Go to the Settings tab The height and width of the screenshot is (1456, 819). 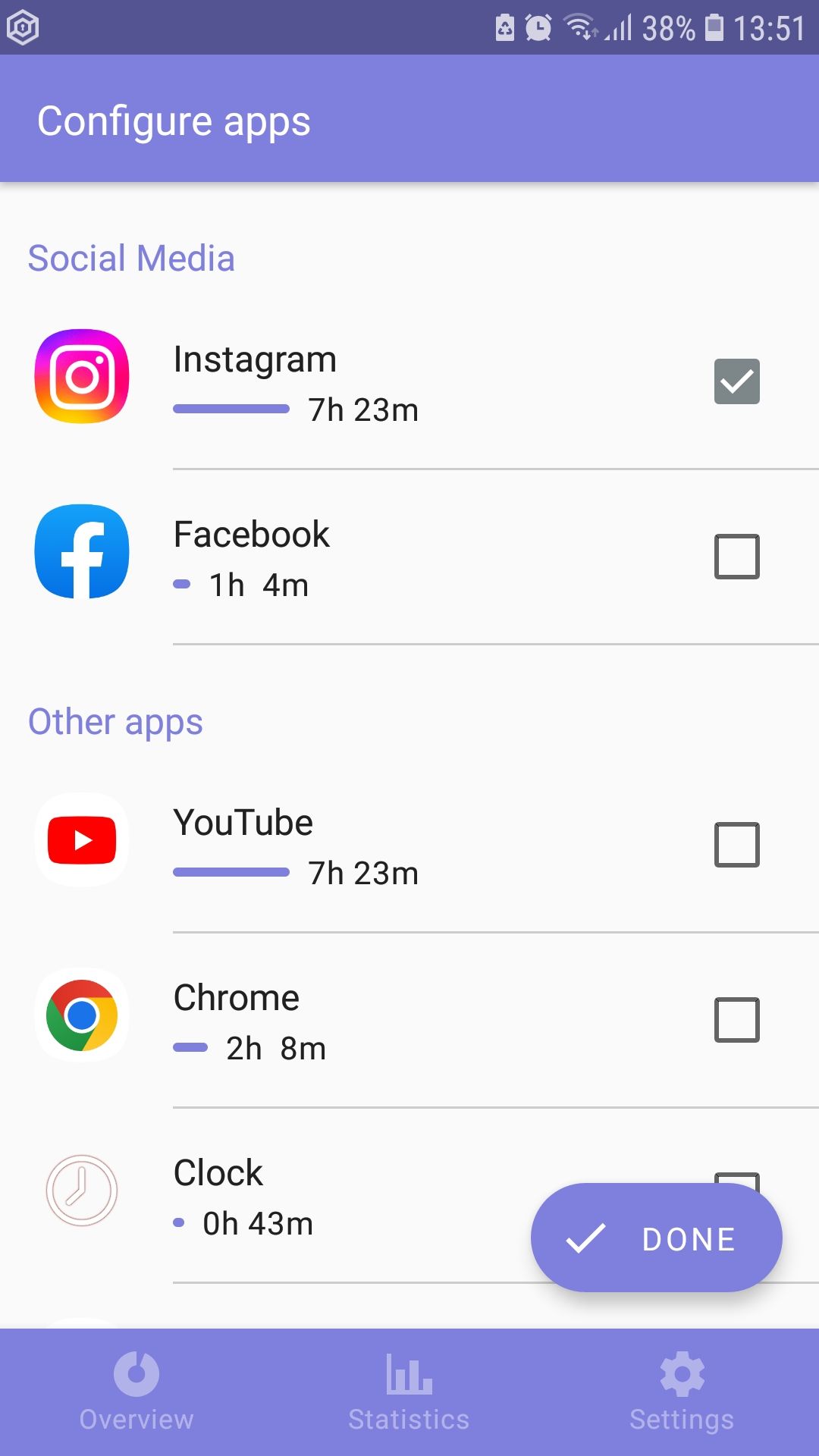(x=682, y=1392)
